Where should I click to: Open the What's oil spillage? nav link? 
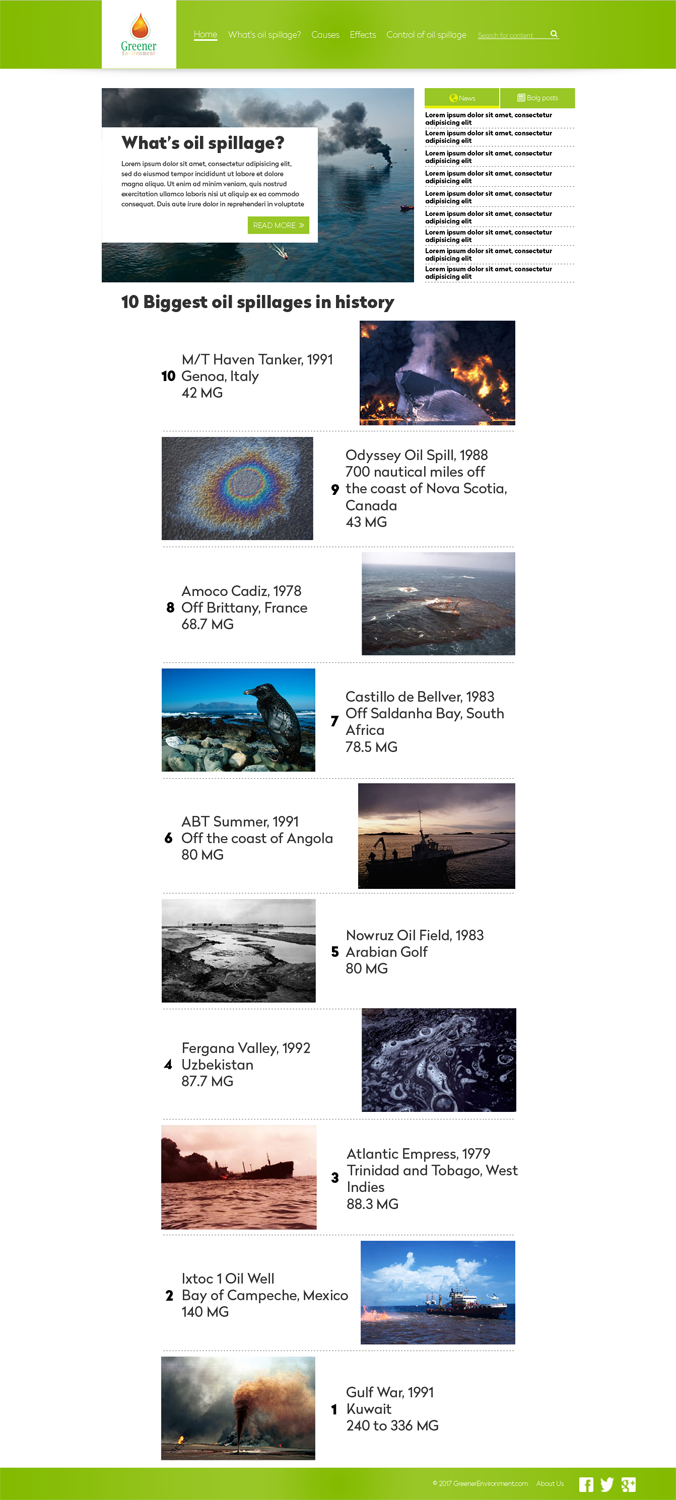(x=264, y=35)
